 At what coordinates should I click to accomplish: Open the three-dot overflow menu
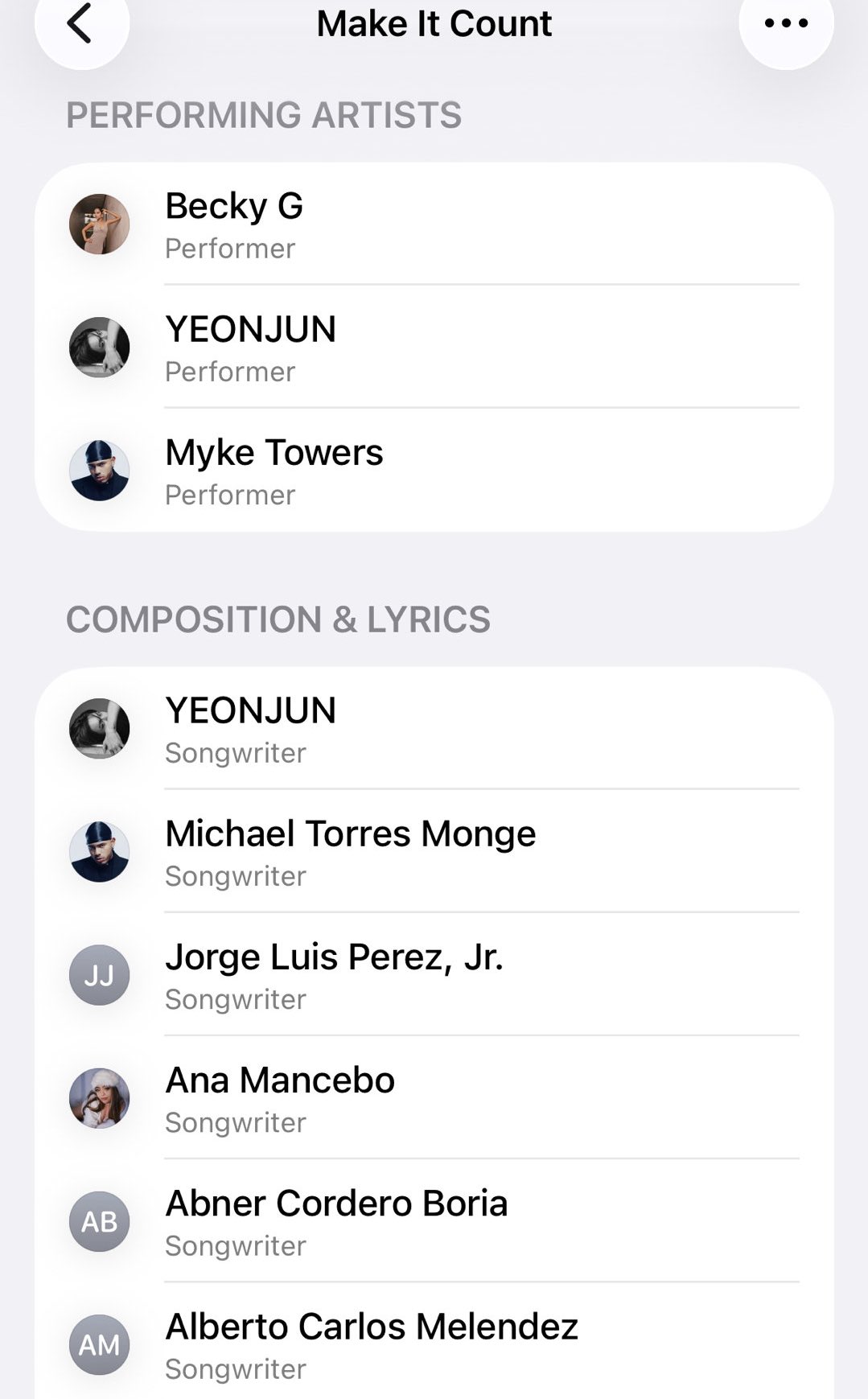point(786,24)
